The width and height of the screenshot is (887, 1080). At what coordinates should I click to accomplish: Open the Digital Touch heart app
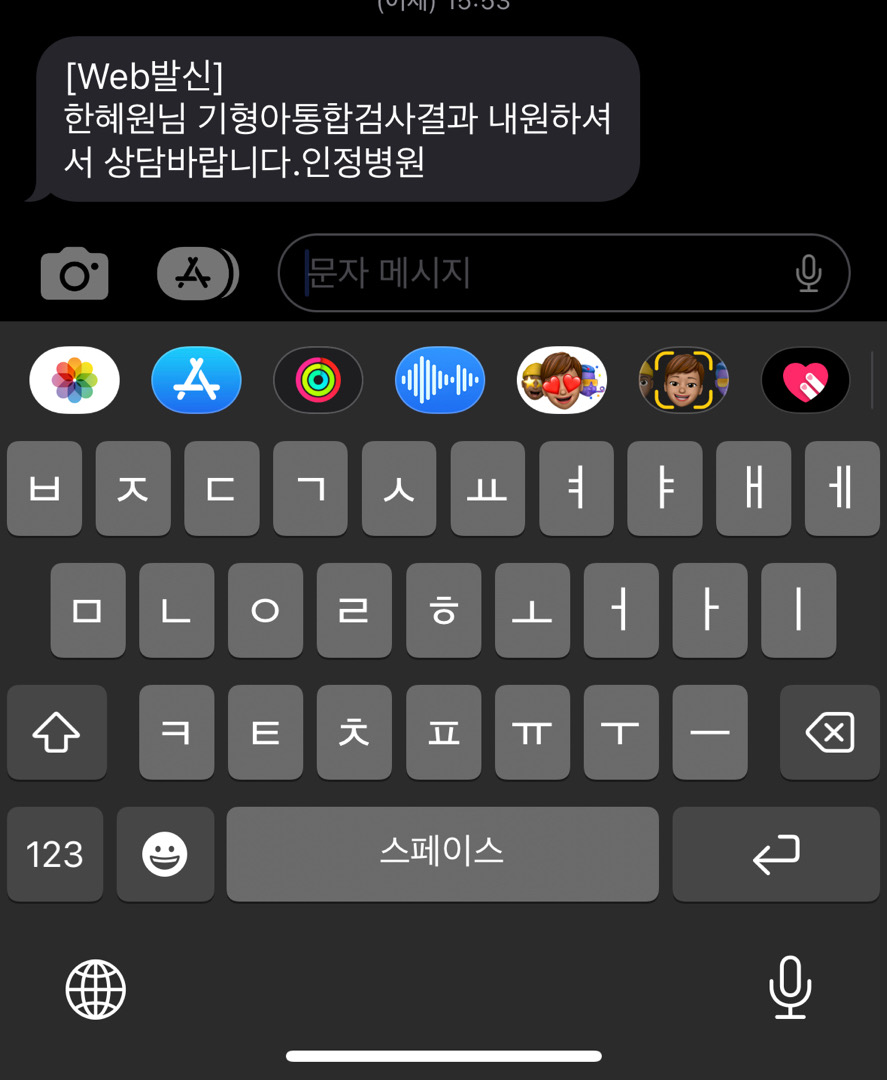805,380
